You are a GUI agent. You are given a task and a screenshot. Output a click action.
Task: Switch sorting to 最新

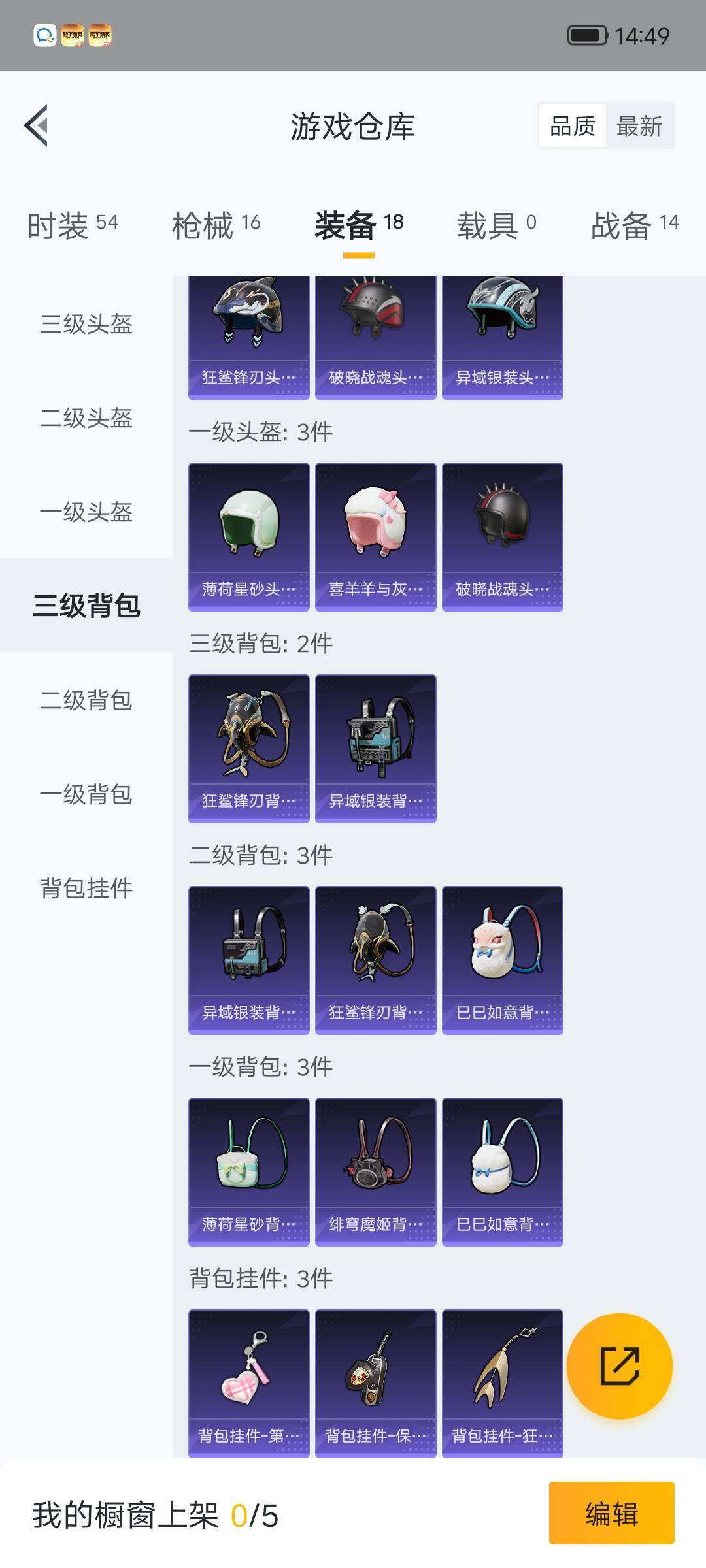641,126
